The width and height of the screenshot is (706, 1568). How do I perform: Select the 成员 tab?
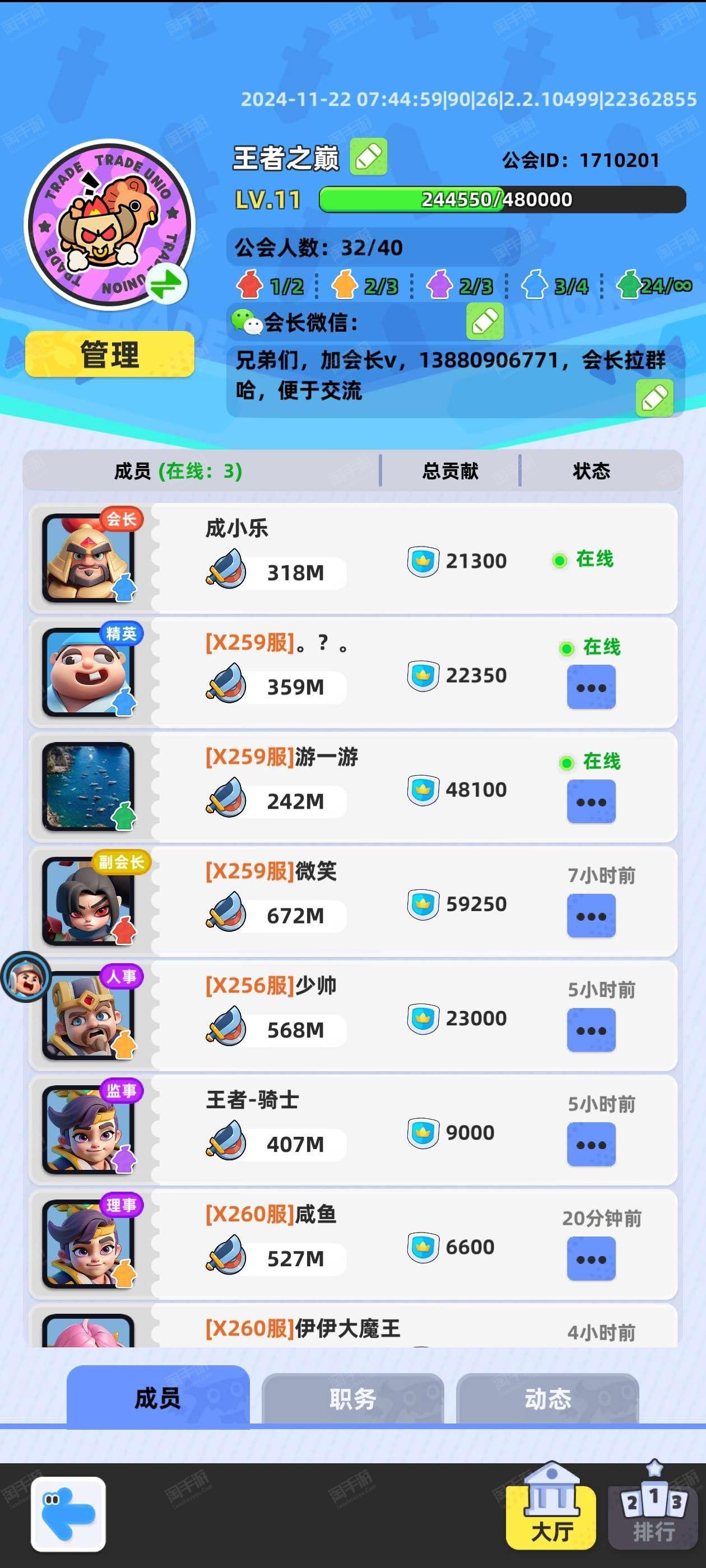click(x=158, y=1398)
